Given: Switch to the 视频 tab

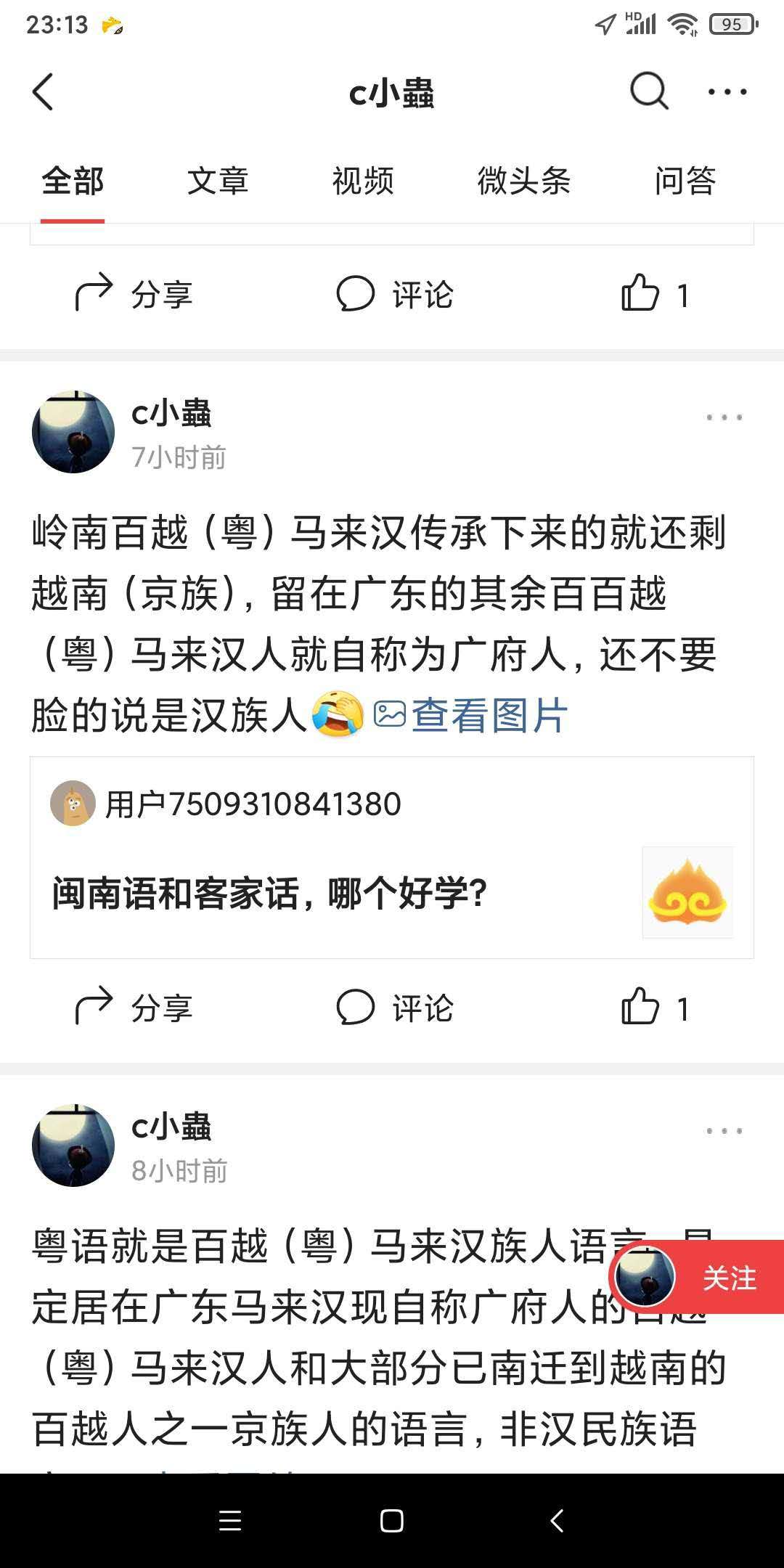Looking at the screenshot, I should click(x=363, y=181).
